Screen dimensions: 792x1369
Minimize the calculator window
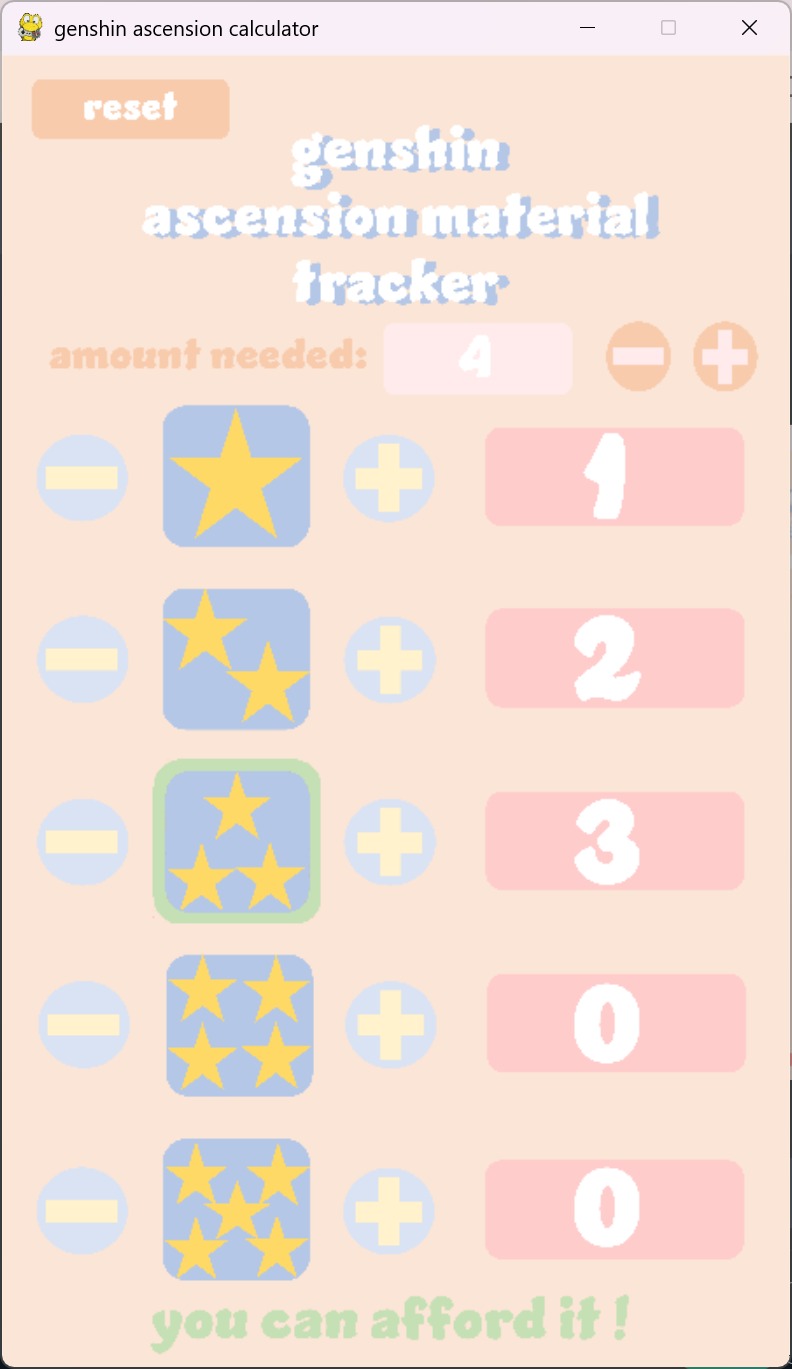tap(589, 28)
